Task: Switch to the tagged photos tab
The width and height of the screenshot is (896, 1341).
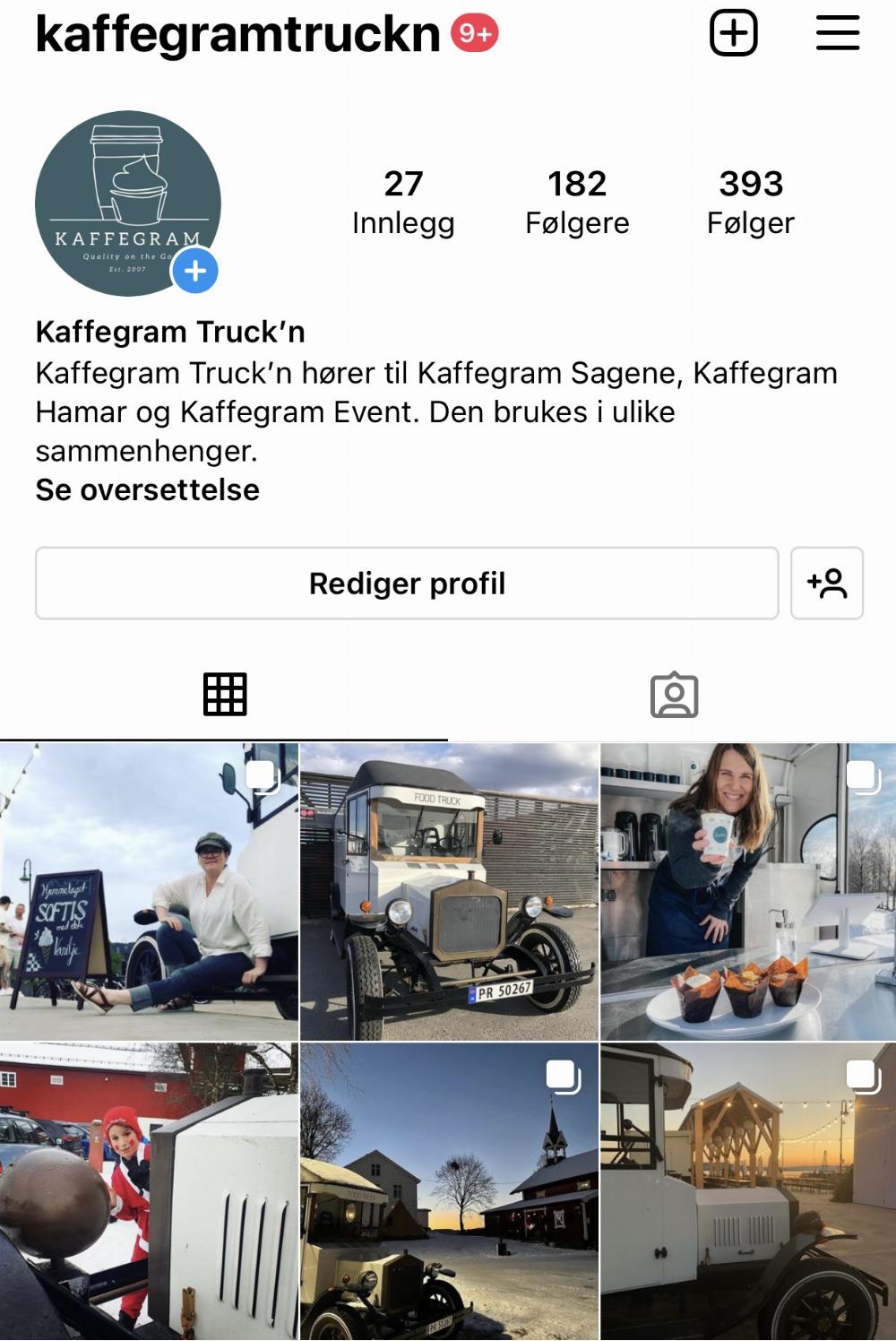Action: pyautogui.click(x=674, y=695)
